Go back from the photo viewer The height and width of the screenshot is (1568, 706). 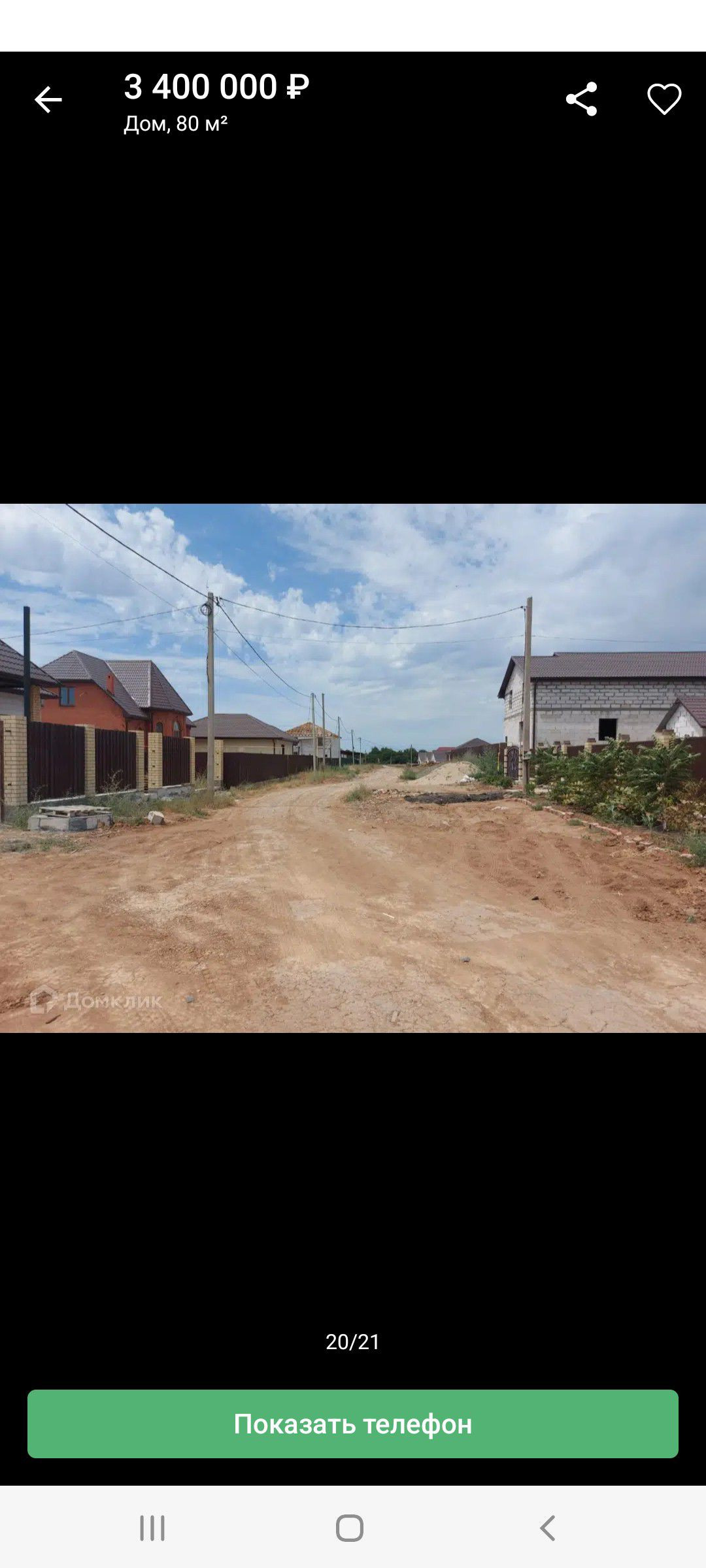(48, 100)
